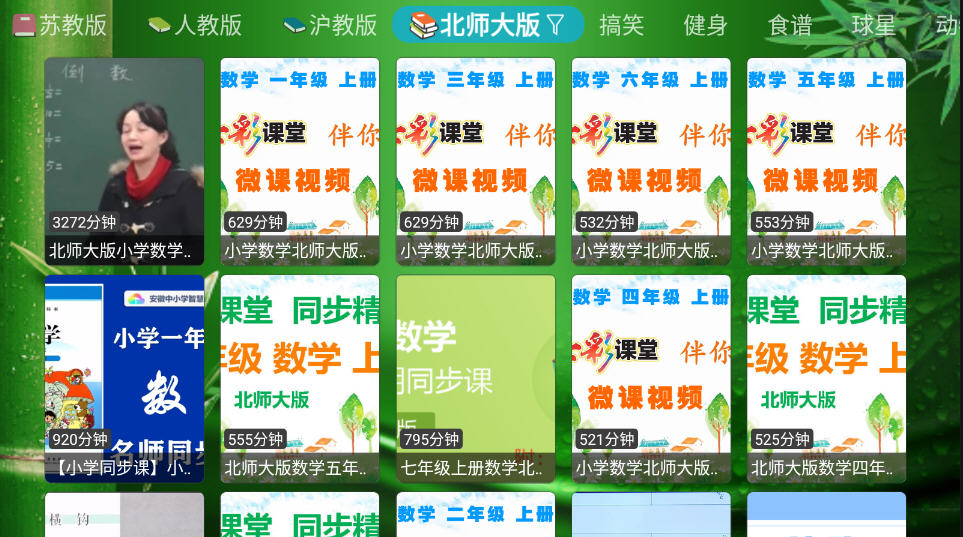This screenshot has width=963, height=537.
Task: Switch to the 搞笑 tab
Action: click(x=621, y=24)
